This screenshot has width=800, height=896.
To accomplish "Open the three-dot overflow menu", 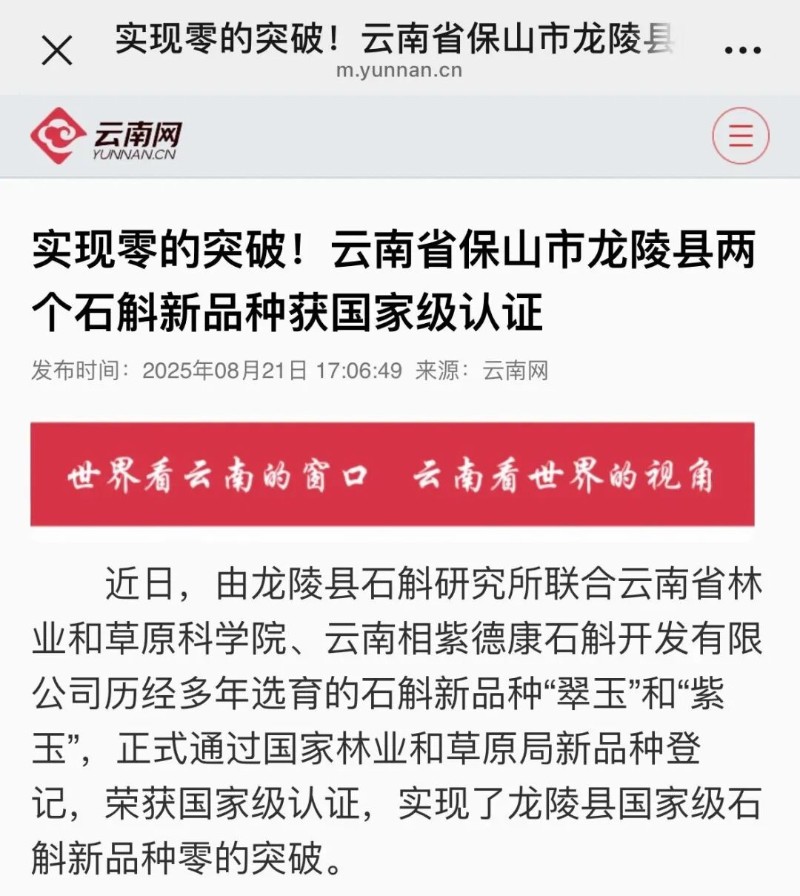I will (x=741, y=50).
